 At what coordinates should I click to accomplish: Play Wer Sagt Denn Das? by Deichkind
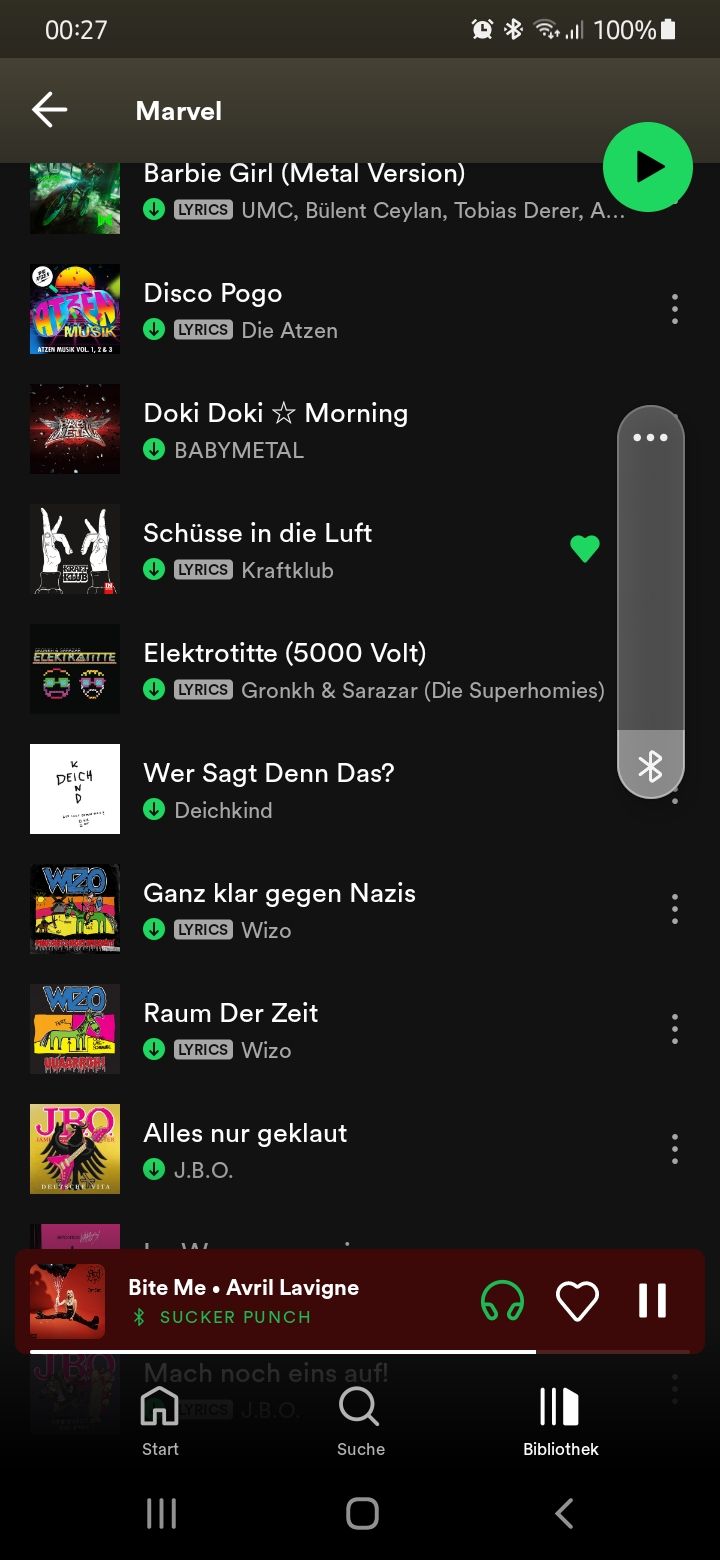click(x=269, y=774)
